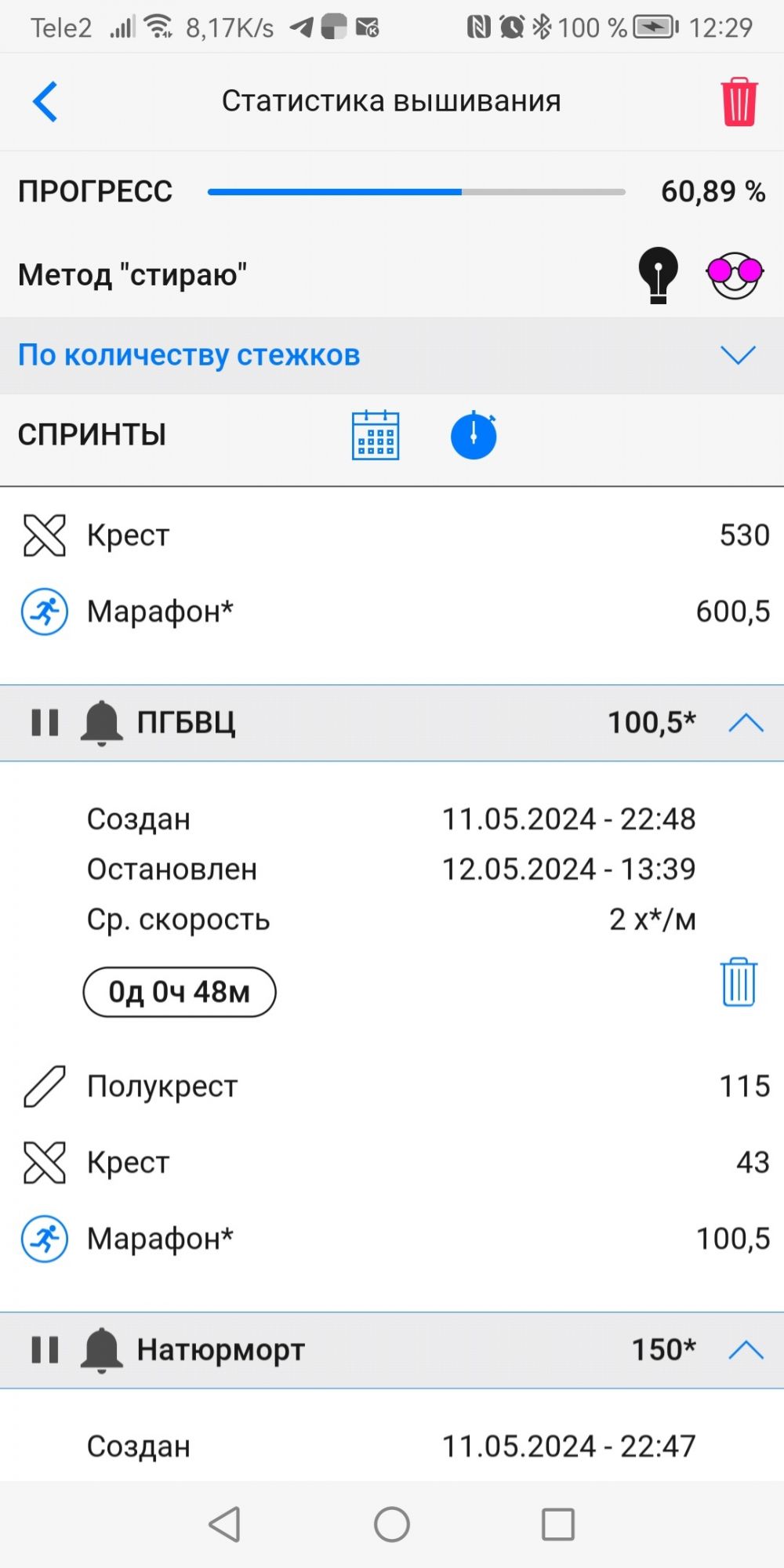Open recent apps with the square button

tap(558, 1524)
